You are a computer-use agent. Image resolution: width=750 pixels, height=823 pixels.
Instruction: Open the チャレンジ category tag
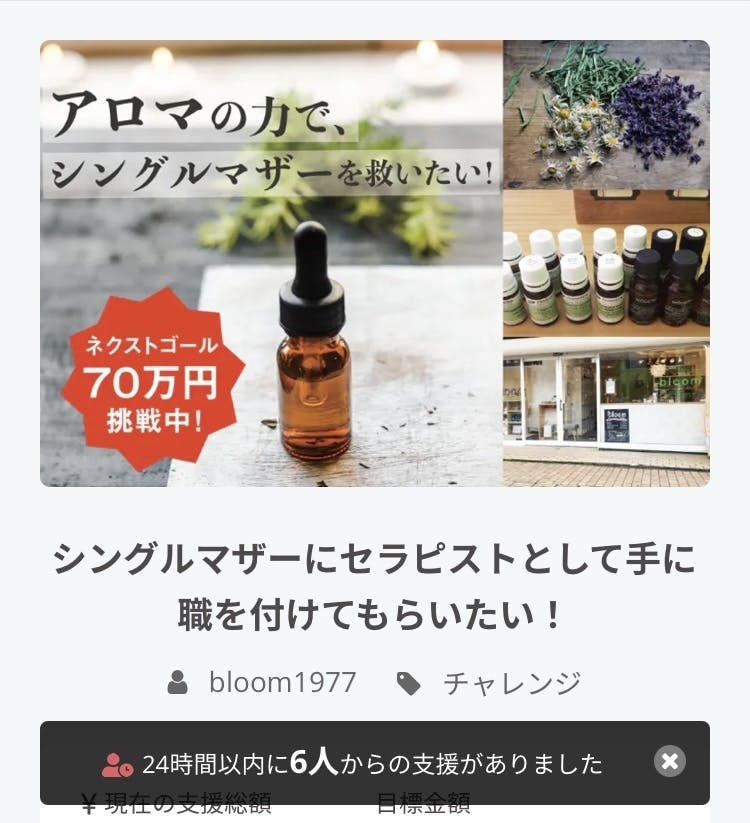[x=511, y=683]
